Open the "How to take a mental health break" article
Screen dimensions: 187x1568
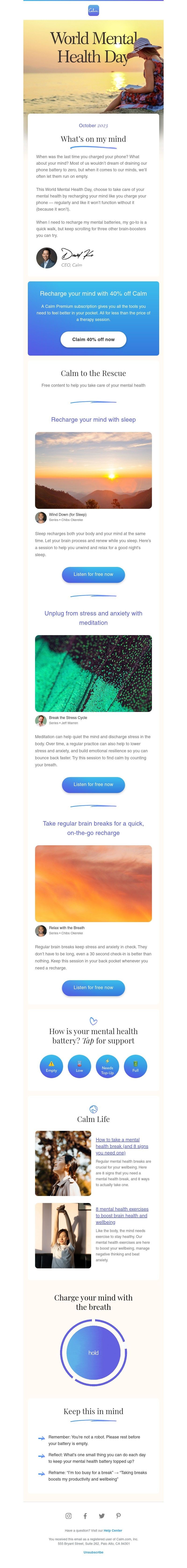pos(121,1146)
